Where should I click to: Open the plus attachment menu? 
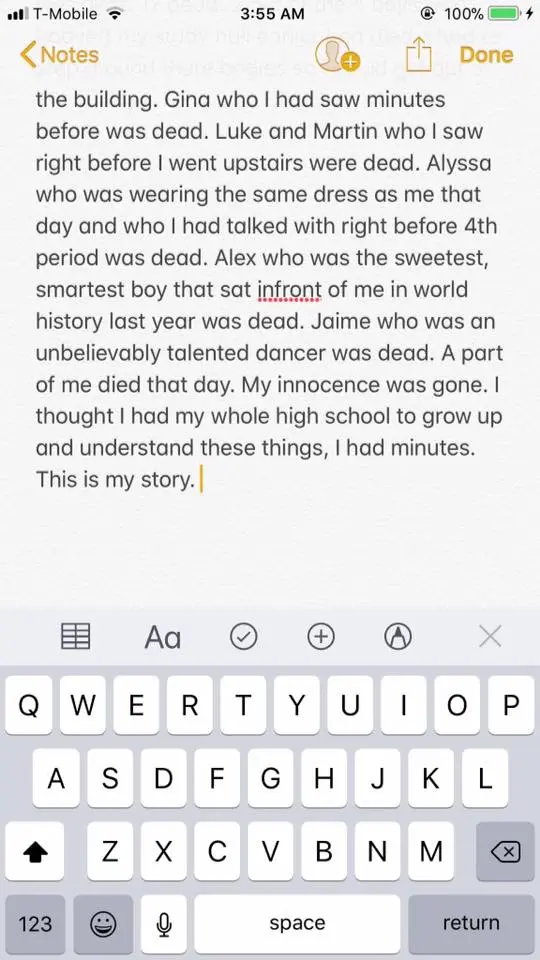point(321,637)
